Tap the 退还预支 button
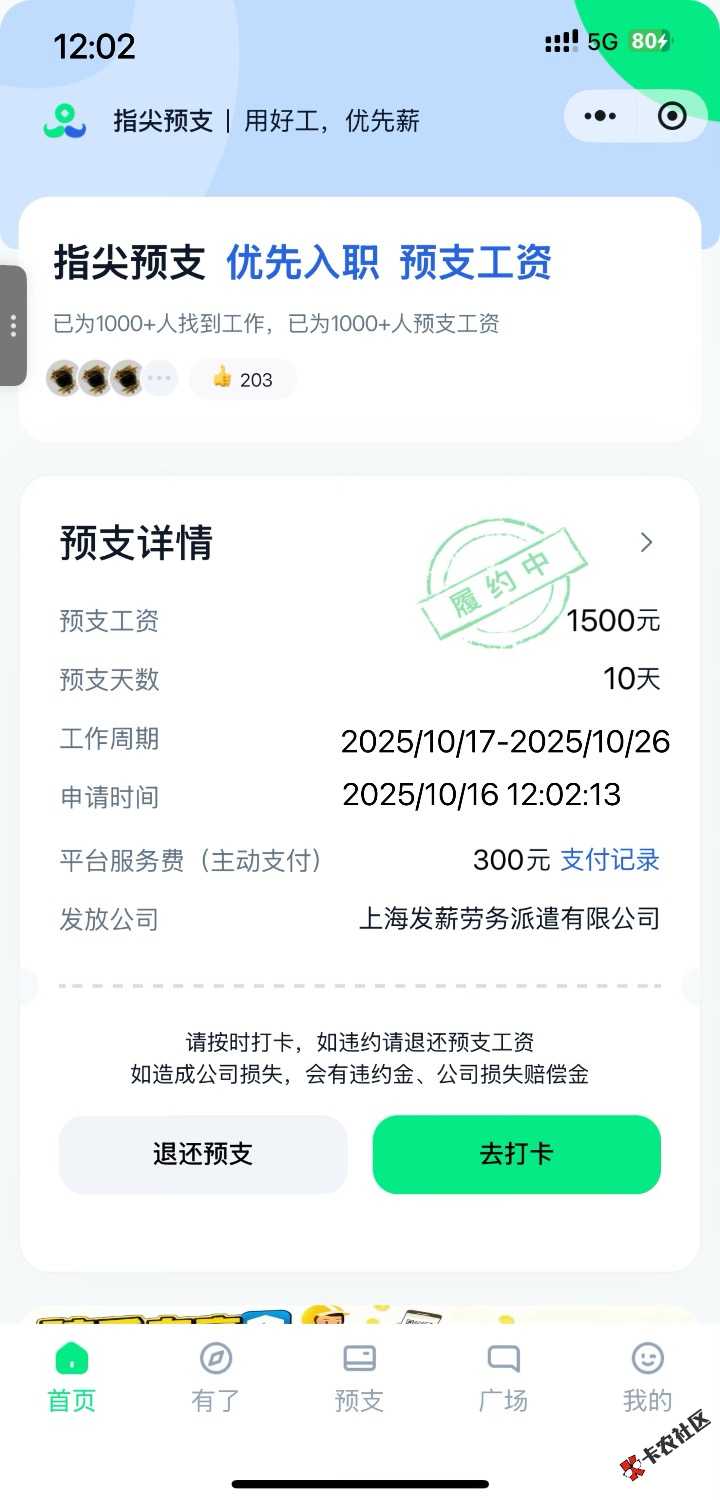The width and height of the screenshot is (720, 1500). 203,1154
